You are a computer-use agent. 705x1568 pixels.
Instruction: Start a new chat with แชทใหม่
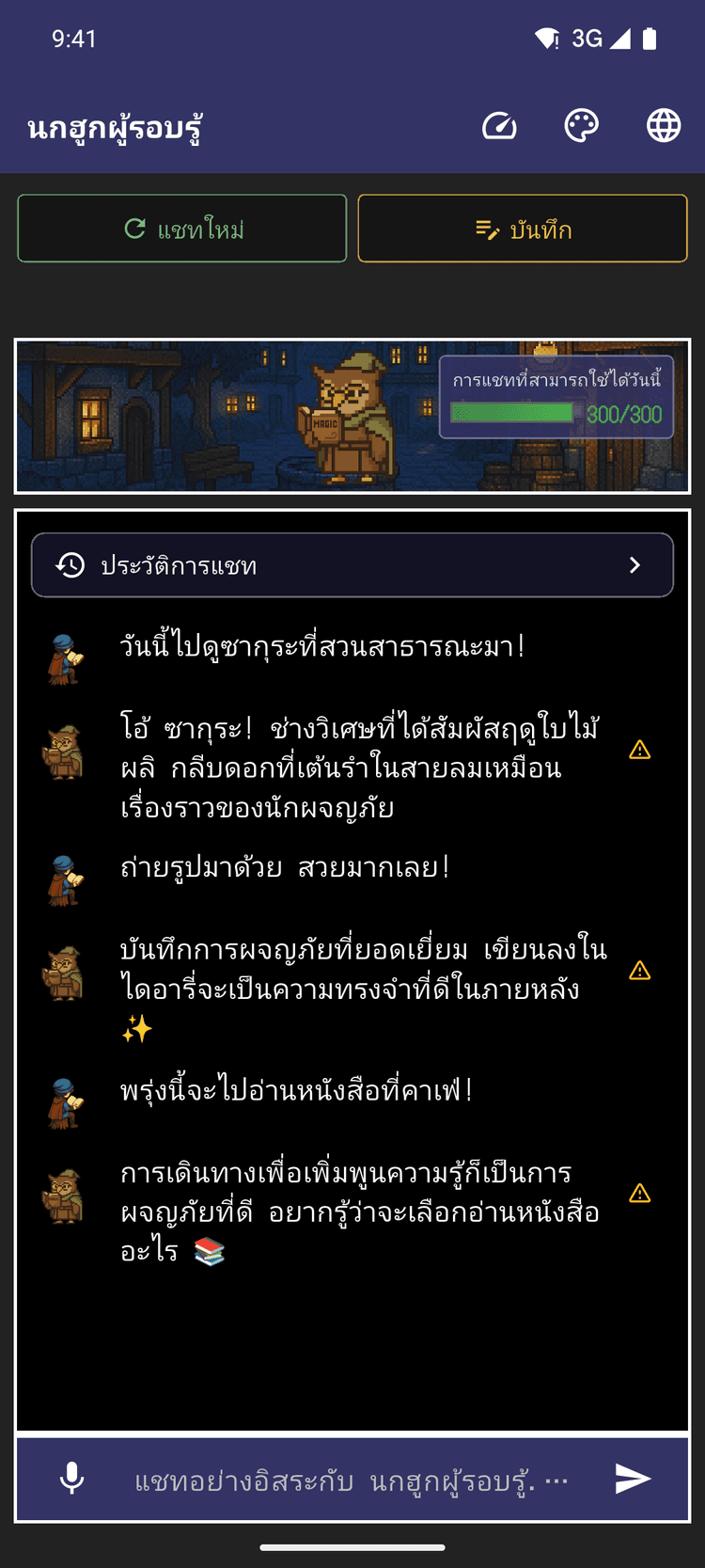pyautogui.click(x=182, y=228)
